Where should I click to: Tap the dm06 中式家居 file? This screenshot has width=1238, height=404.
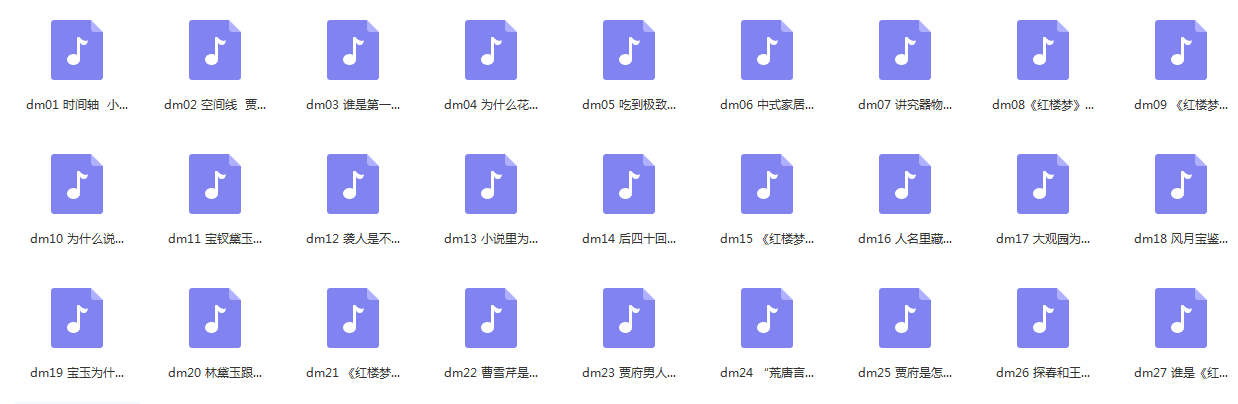click(767, 50)
